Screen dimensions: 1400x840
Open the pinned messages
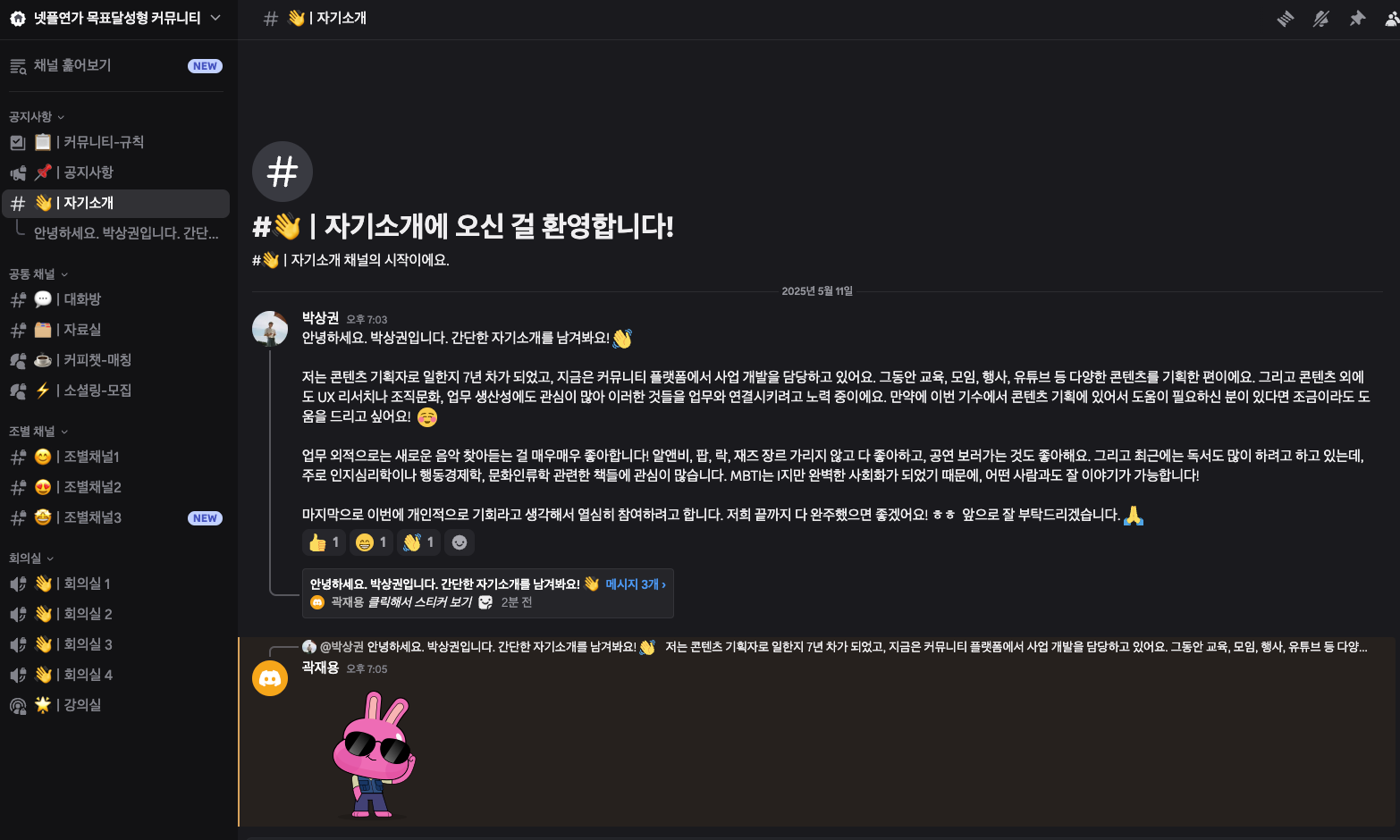click(x=1357, y=19)
